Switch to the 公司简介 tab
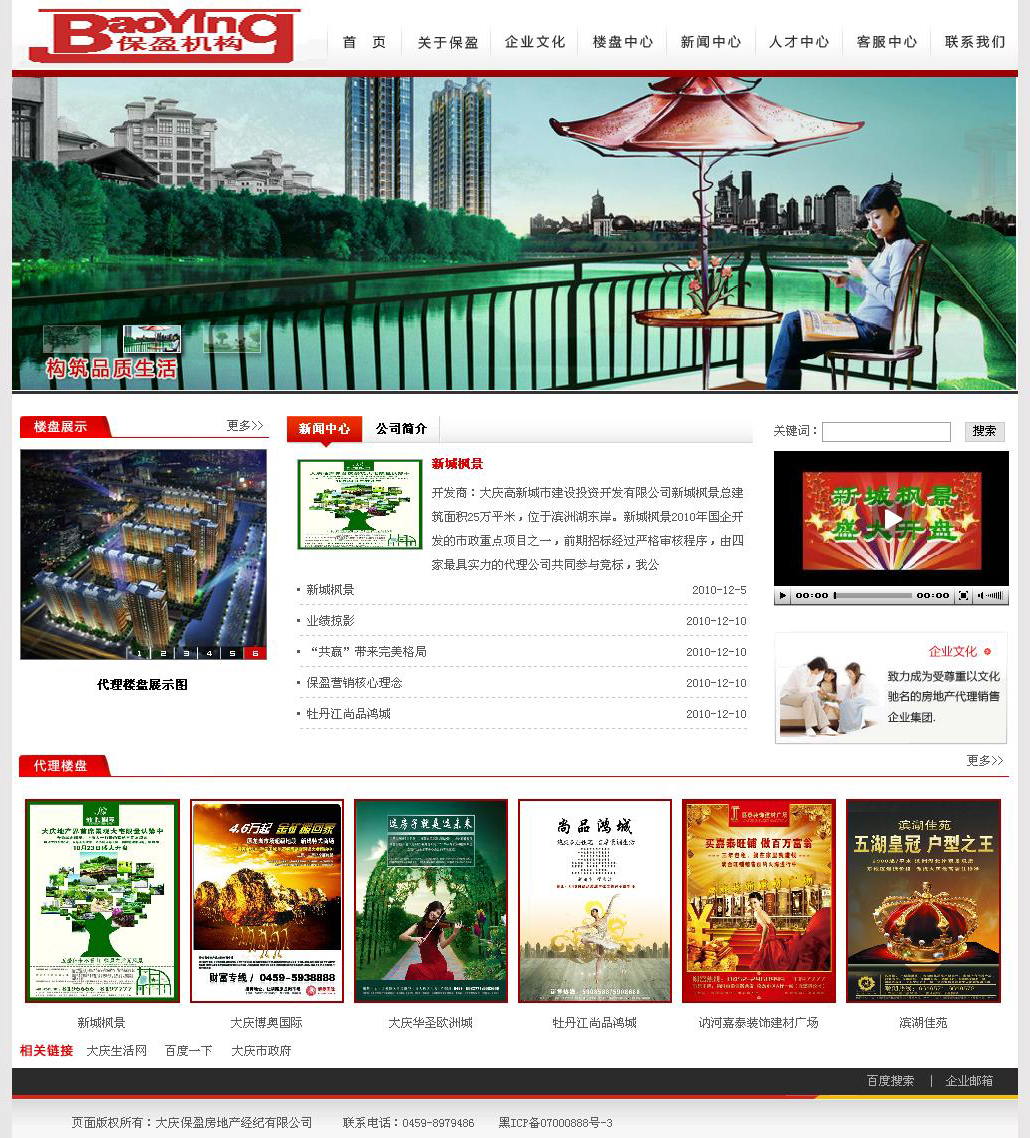The image size is (1030, 1138). [401, 429]
